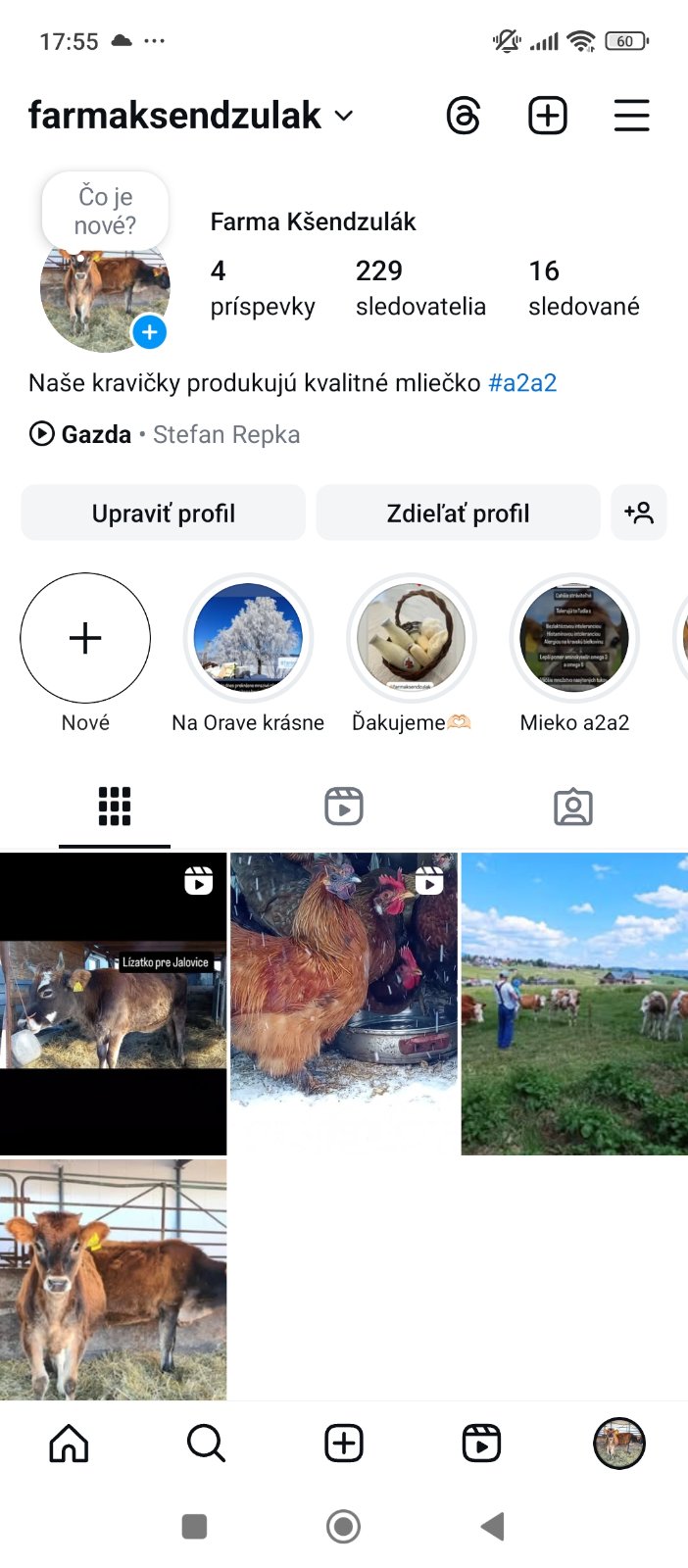Tap the Upraviť profil button
This screenshot has width=688, height=1568.
pos(164,513)
